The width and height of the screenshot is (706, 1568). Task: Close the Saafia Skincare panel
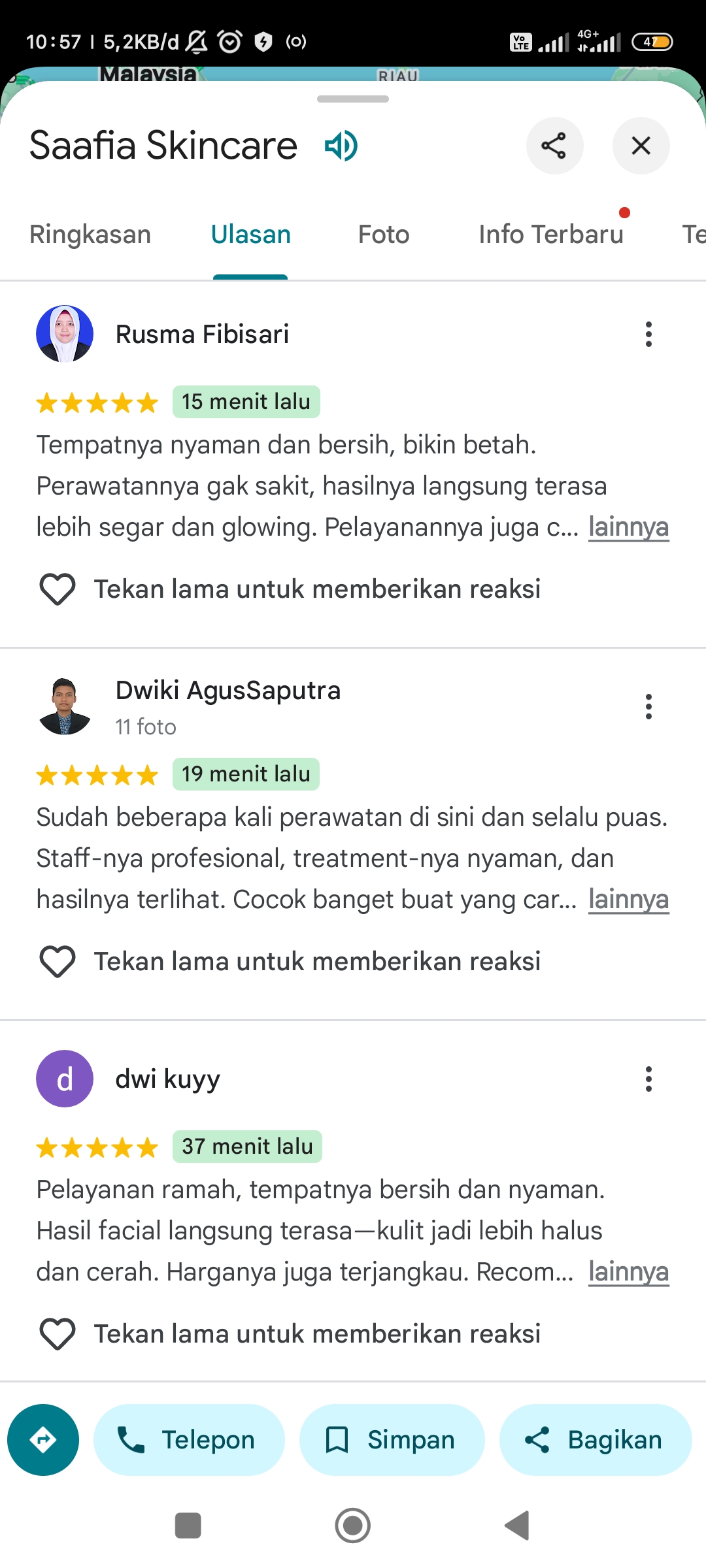click(641, 146)
